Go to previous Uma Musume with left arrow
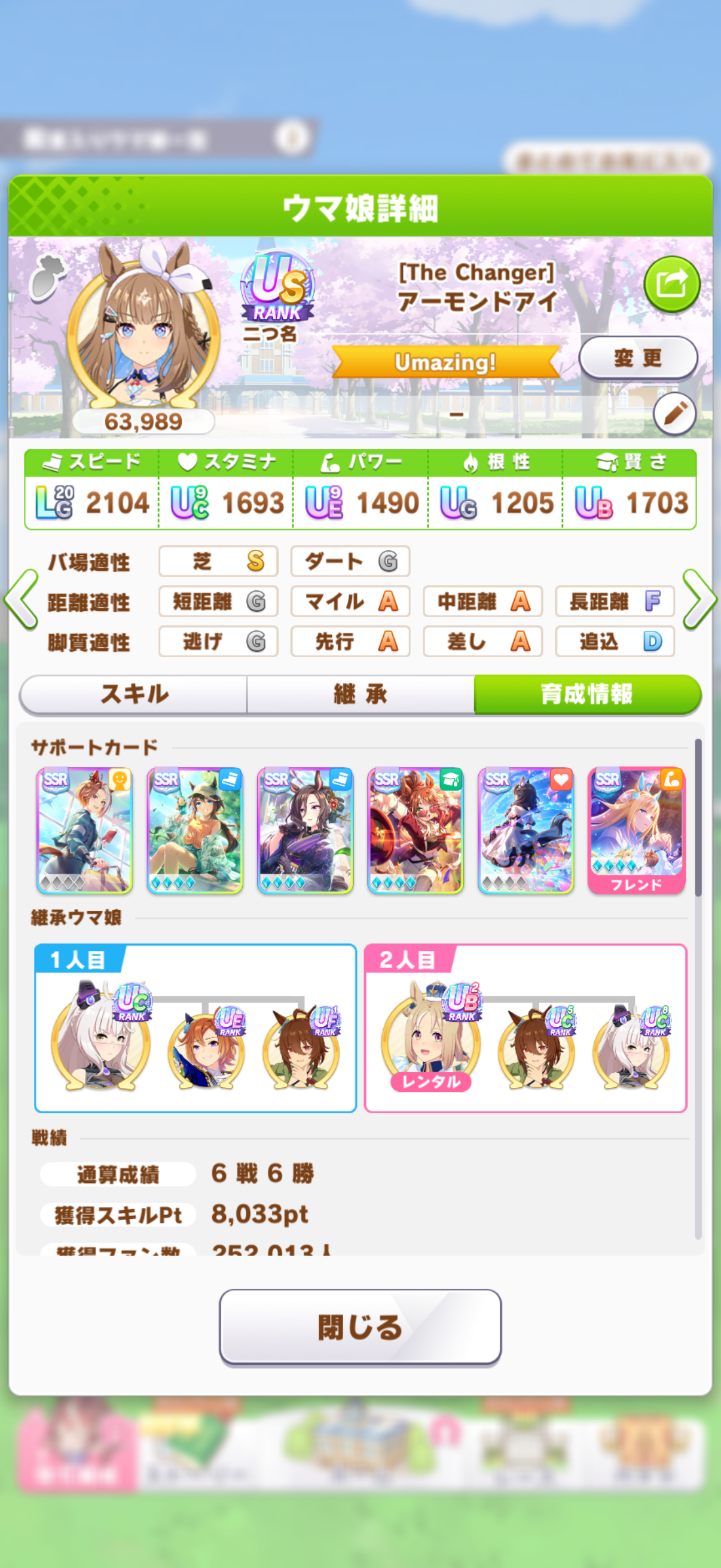Screen dimensions: 721x1568 pyautogui.click(x=22, y=600)
